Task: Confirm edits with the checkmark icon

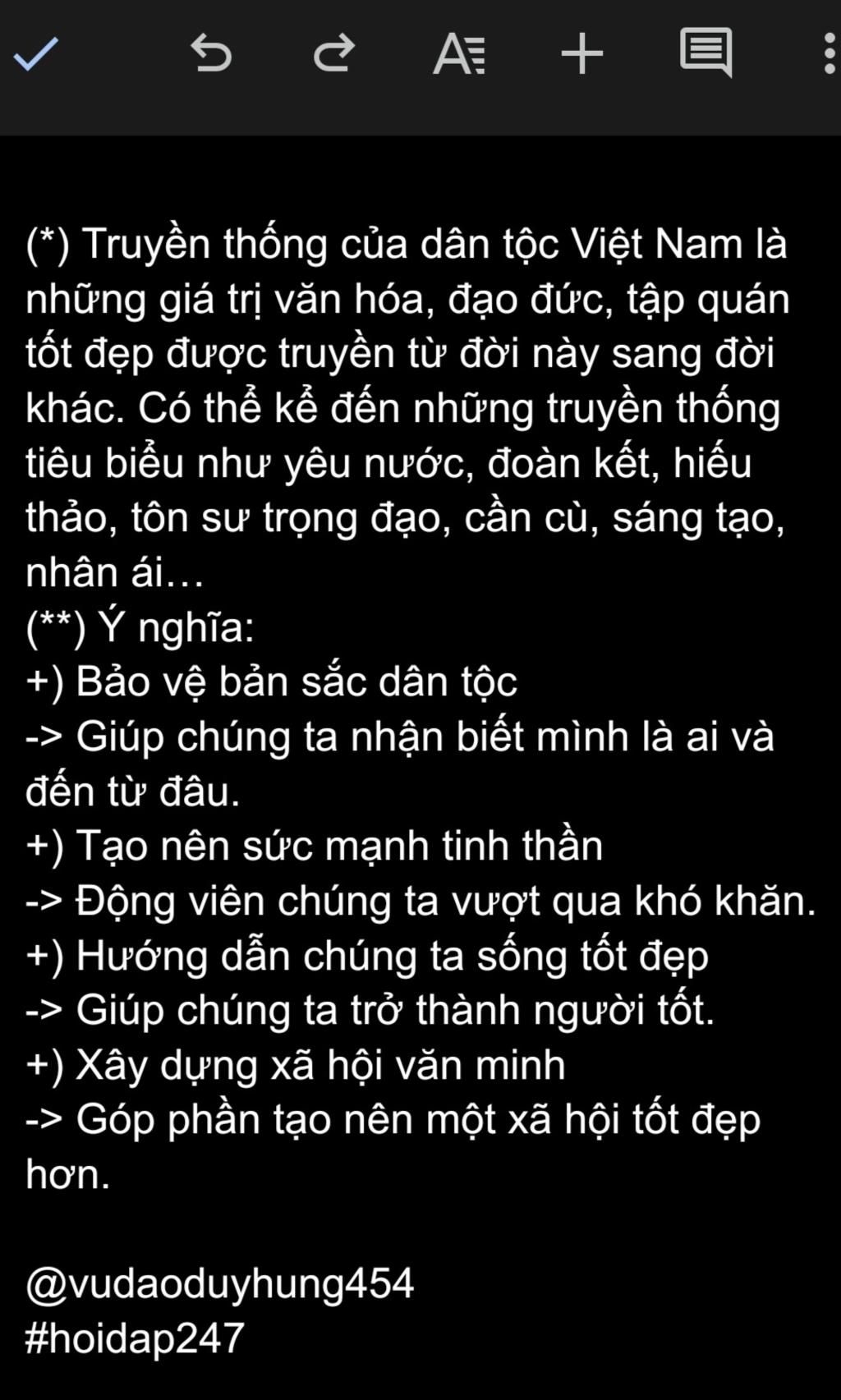Action: 36,54
